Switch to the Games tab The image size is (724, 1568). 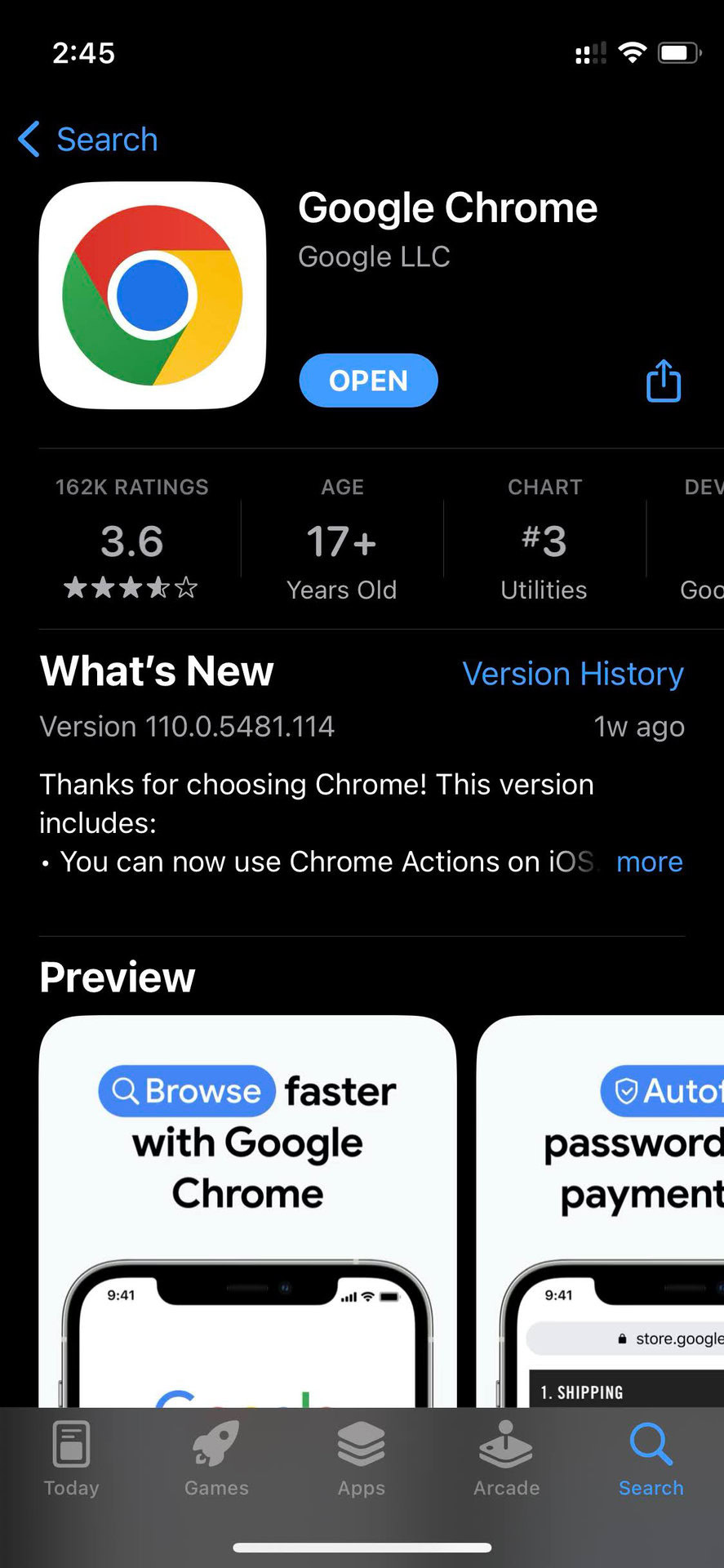coord(216,1459)
